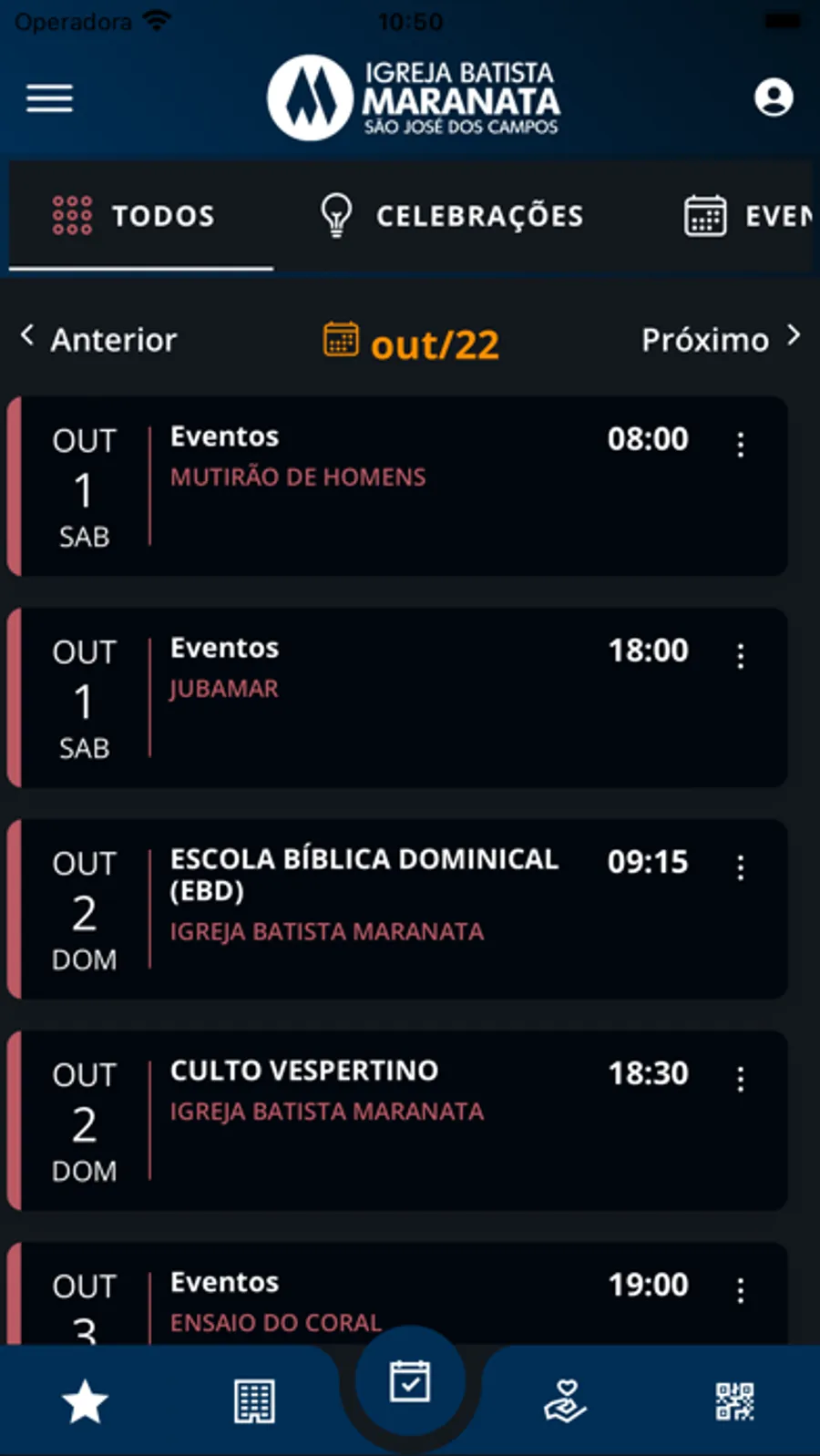The height and width of the screenshot is (1456, 820).
Task: Open the favorites star tab
Action: pos(85,1401)
